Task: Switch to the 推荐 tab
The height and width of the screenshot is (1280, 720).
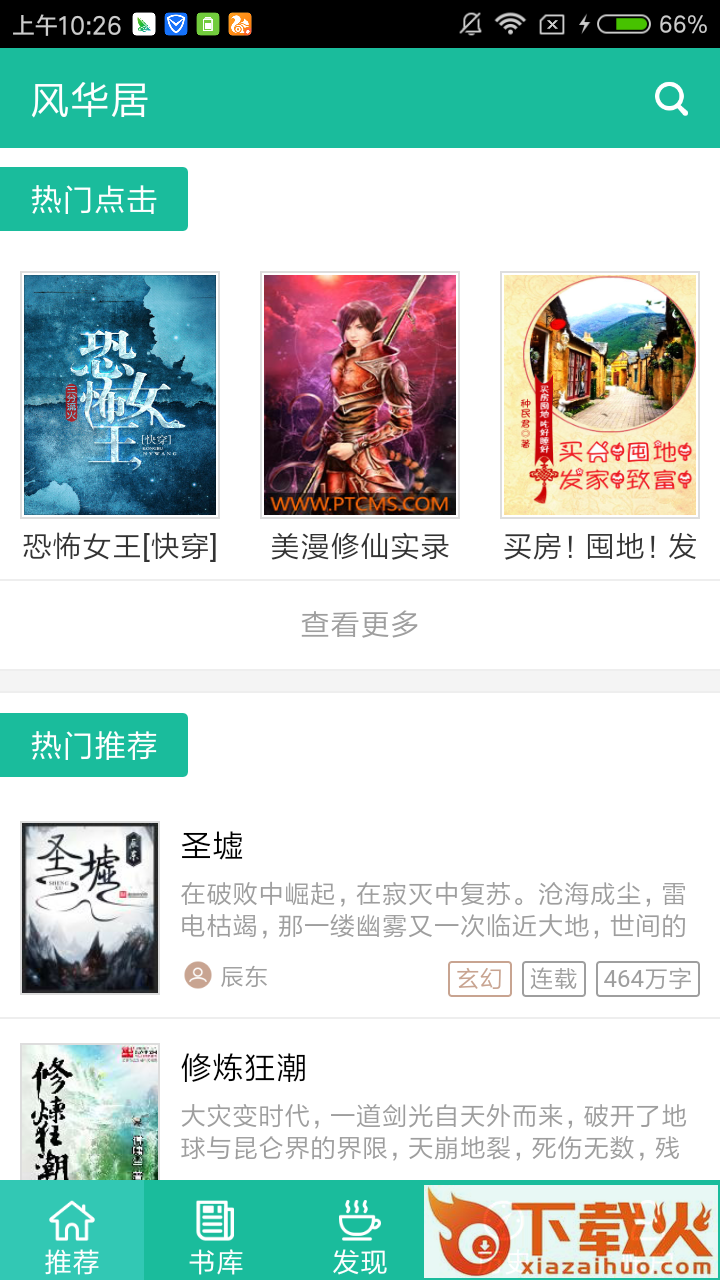Action: point(72,1236)
